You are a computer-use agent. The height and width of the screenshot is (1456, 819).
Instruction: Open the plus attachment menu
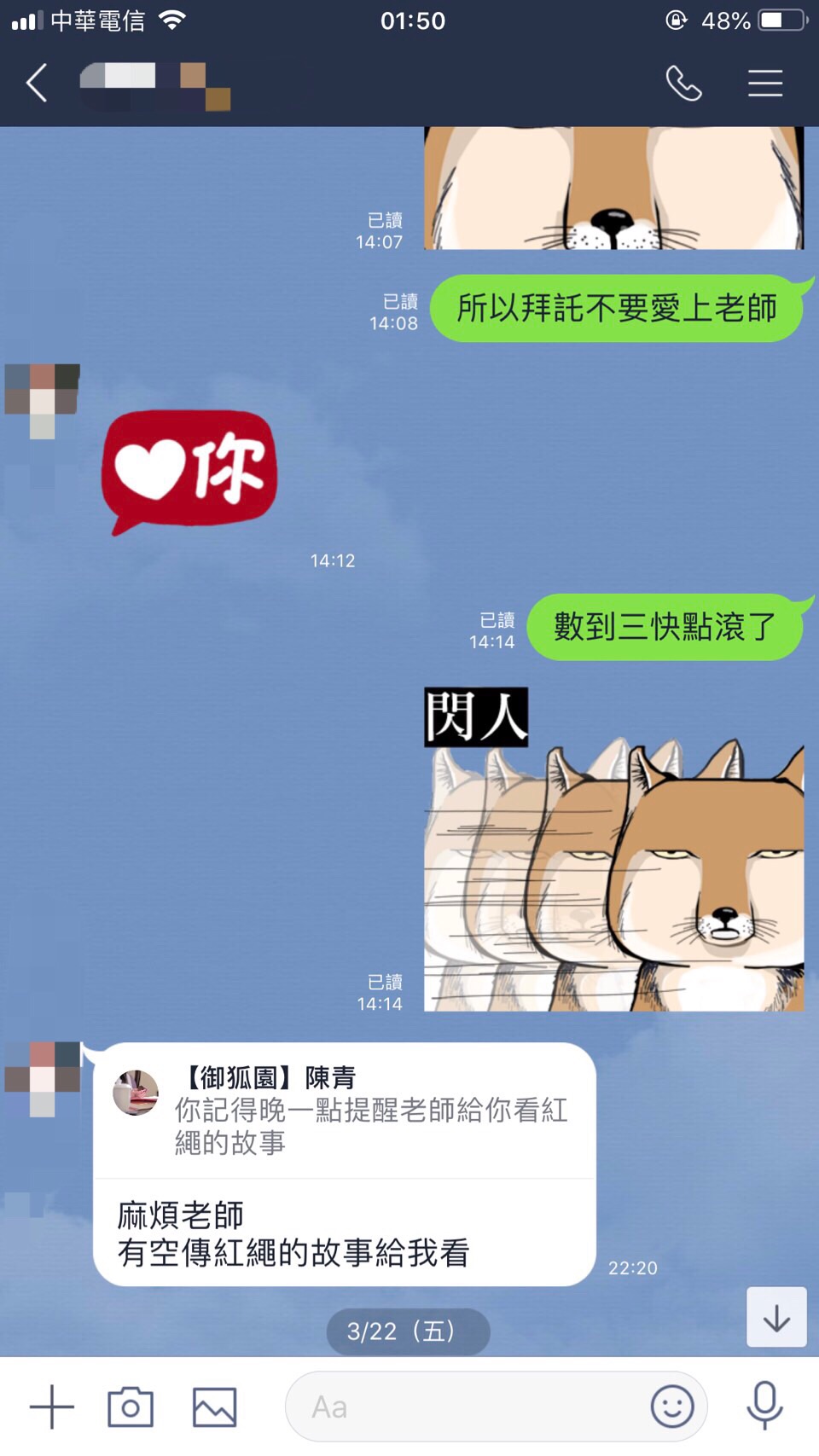coord(52,1407)
